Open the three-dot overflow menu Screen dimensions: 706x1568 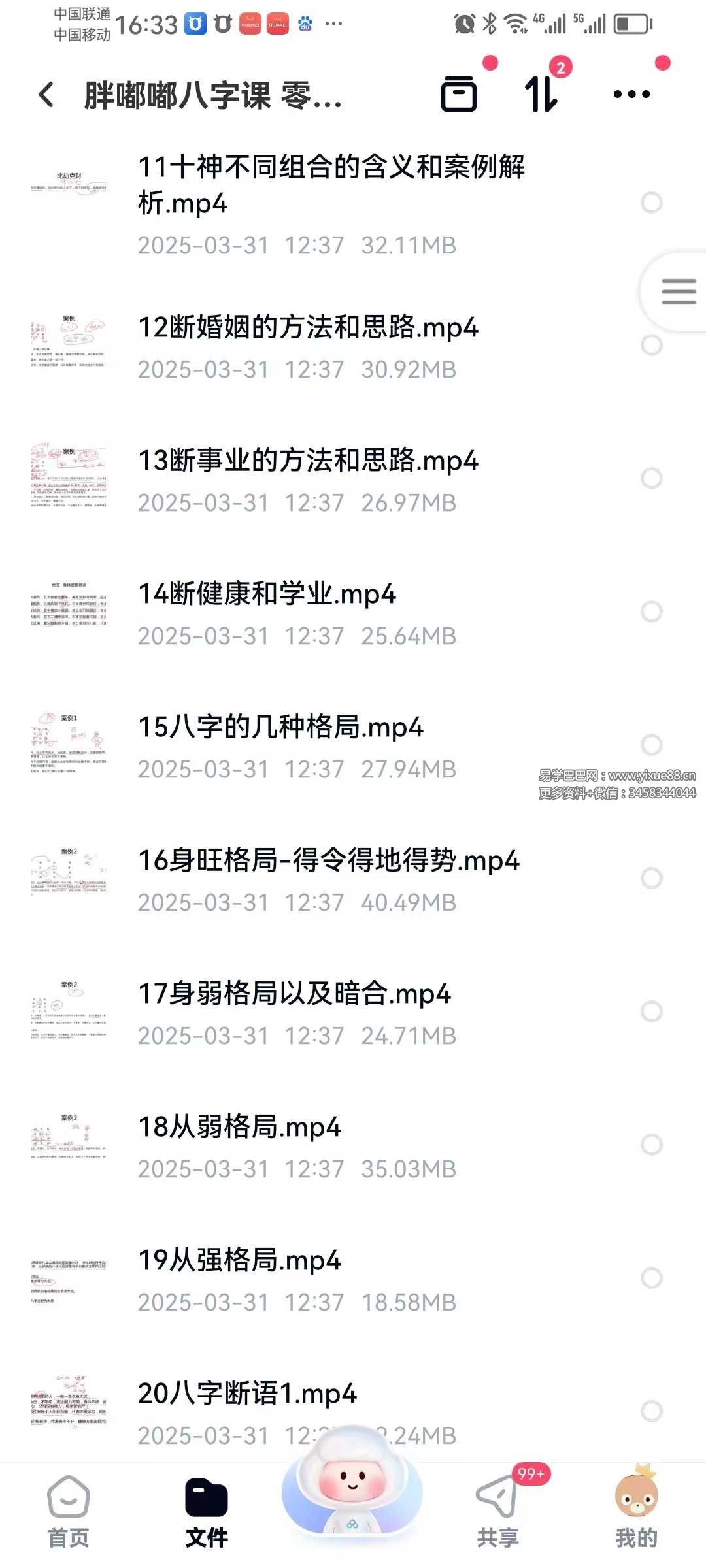pos(631,94)
